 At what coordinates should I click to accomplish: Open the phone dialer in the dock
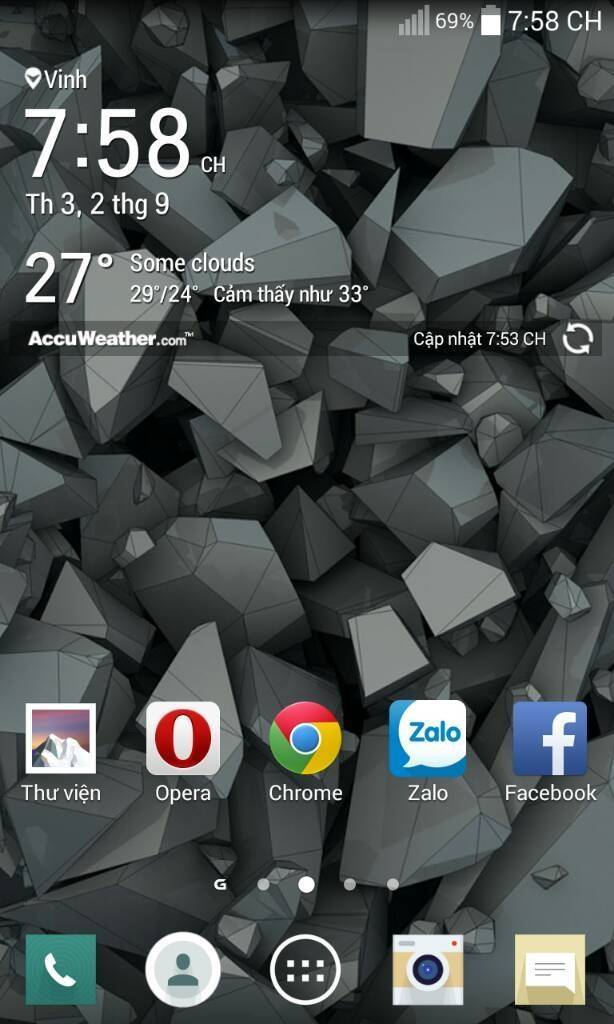coord(61,969)
